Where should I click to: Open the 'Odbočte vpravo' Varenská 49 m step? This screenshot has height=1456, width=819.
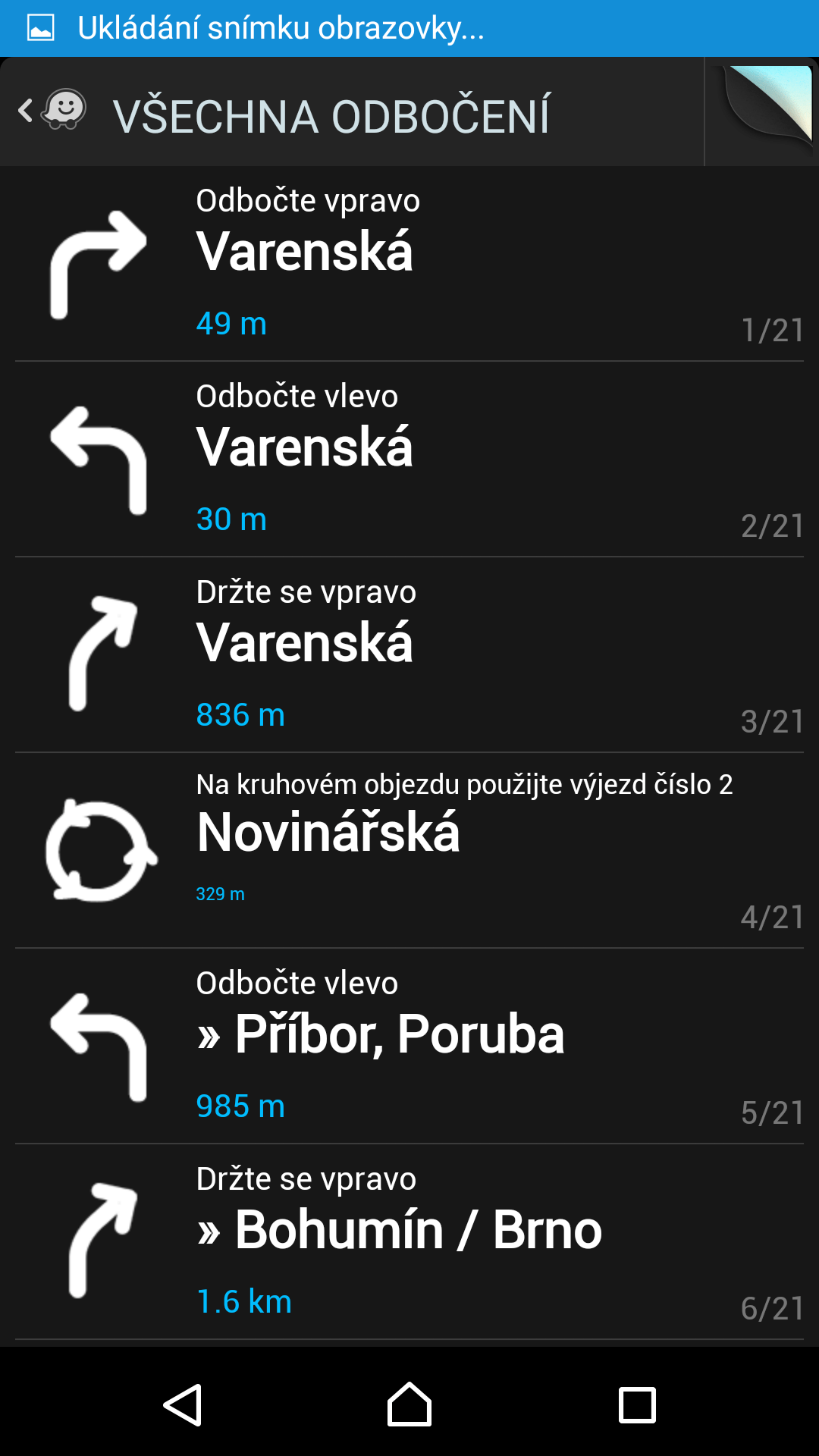click(409, 264)
